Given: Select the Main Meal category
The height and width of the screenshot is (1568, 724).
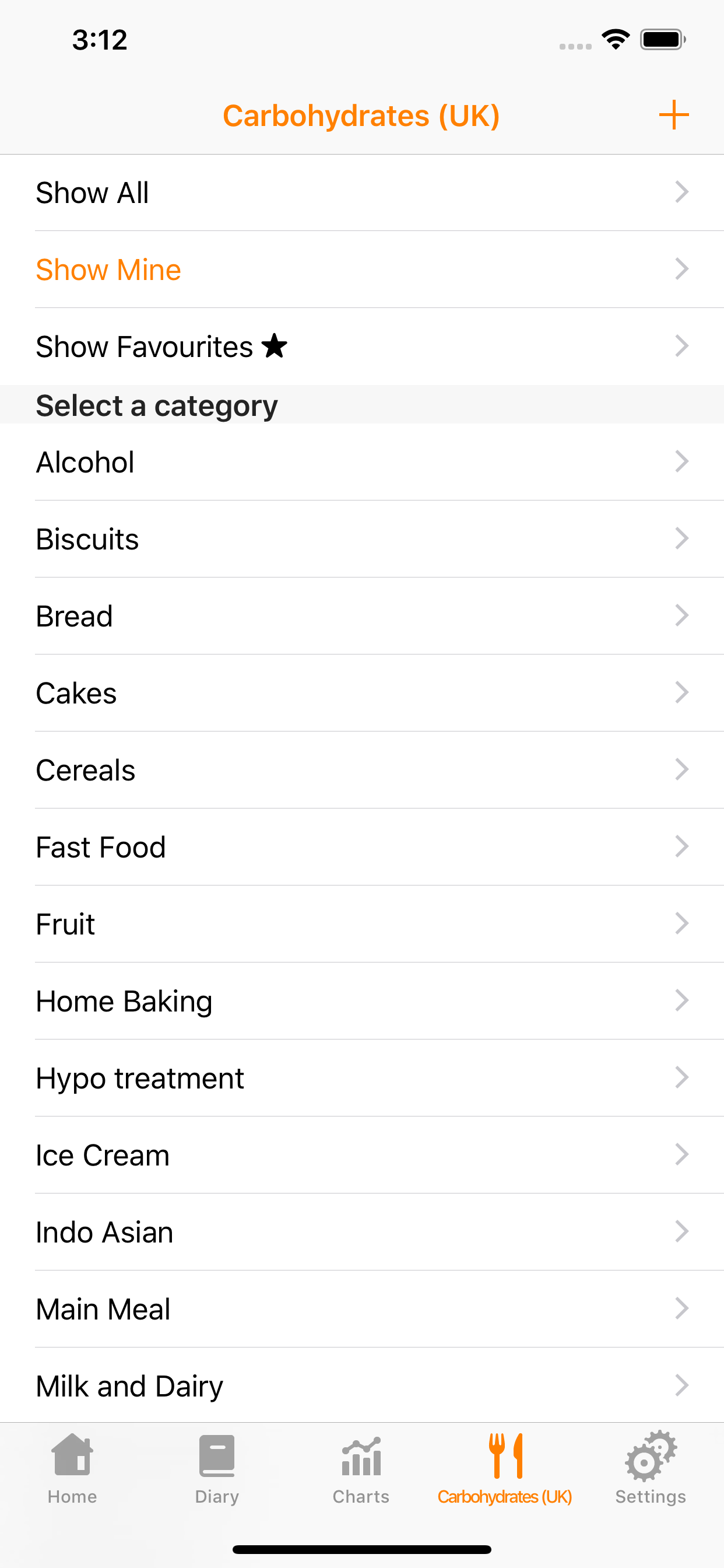Looking at the screenshot, I should [362, 1308].
